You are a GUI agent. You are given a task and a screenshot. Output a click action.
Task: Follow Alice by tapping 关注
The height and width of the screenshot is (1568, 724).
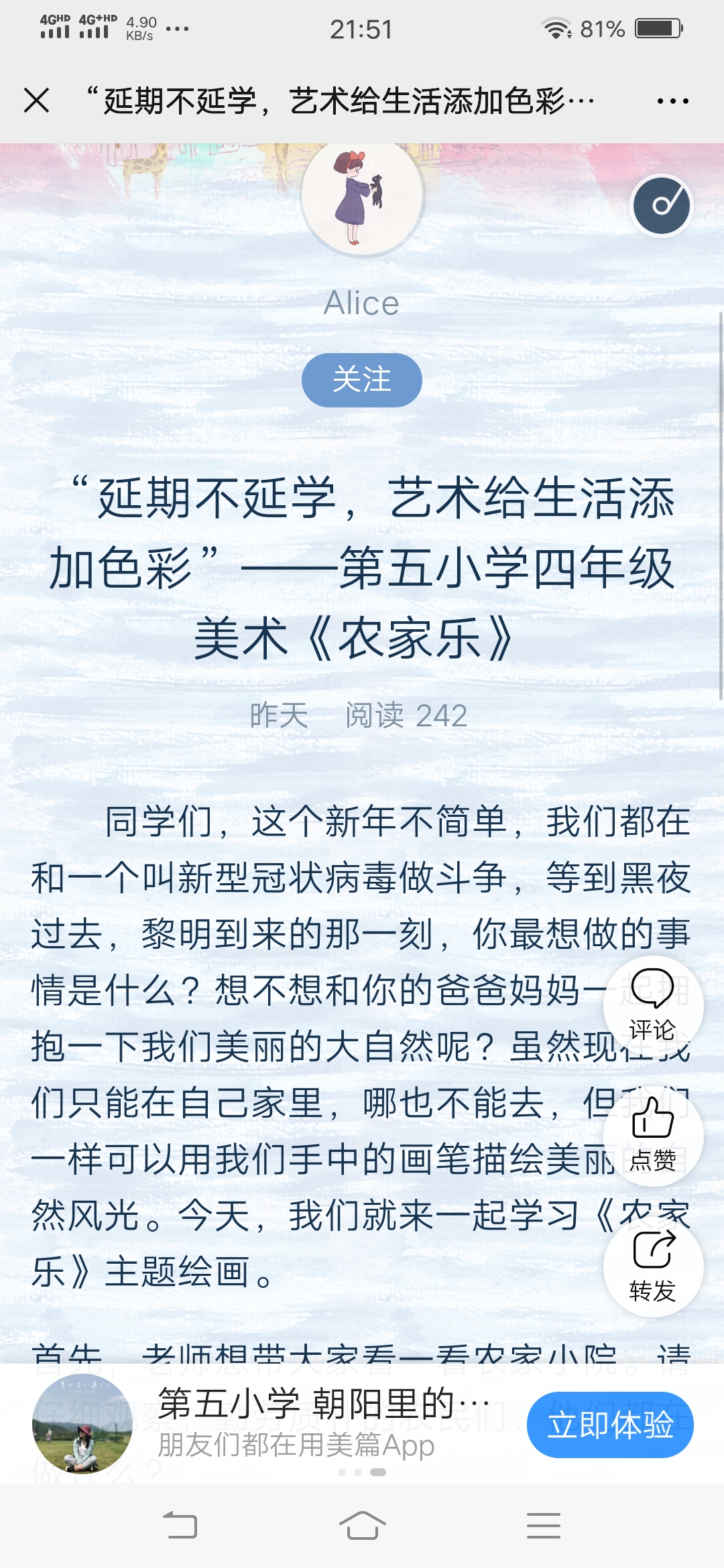(361, 379)
